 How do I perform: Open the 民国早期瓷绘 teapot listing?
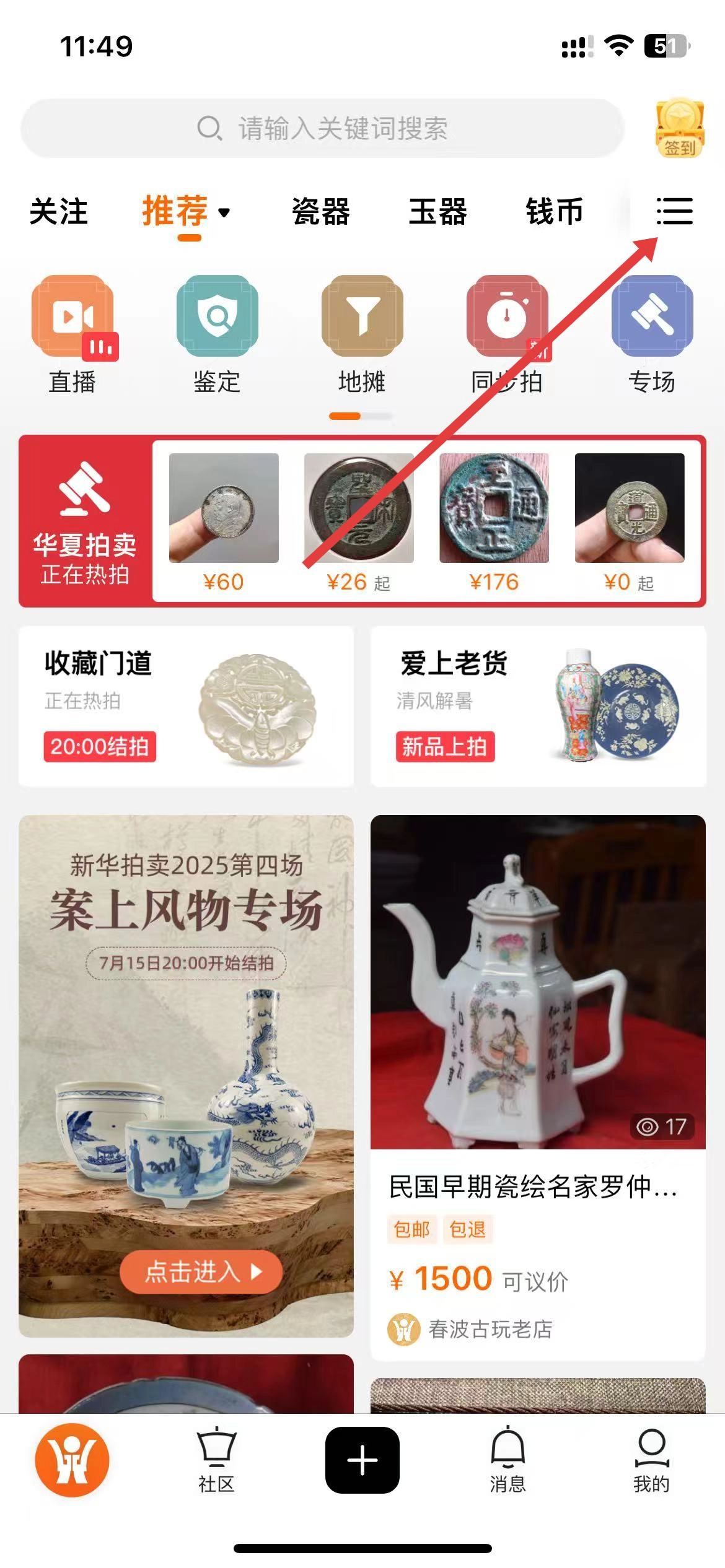[538, 1053]
